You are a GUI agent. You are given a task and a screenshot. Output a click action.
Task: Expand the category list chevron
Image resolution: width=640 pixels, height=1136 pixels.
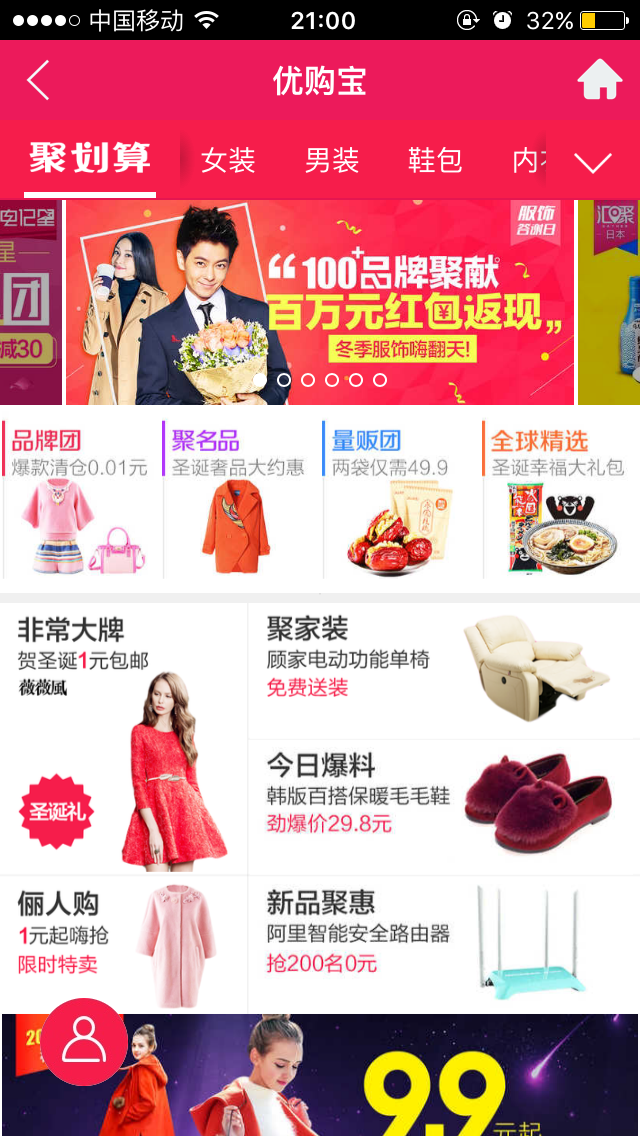tap(593, 162)
